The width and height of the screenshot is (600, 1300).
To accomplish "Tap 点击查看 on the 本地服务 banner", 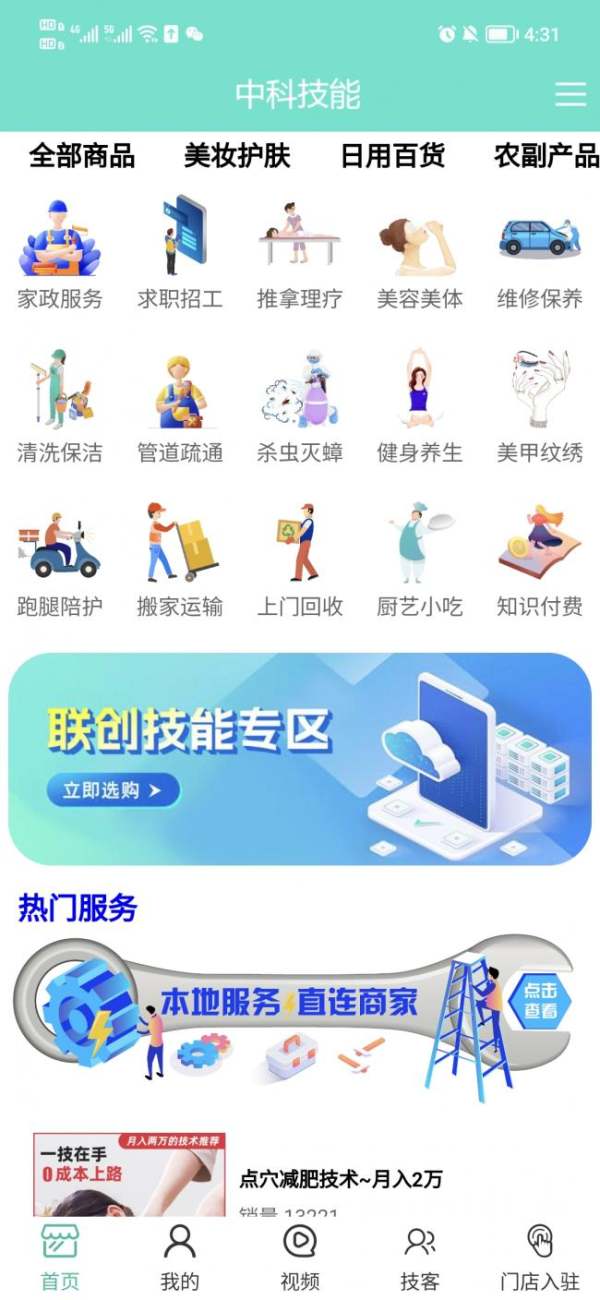I will (x=540, y=1000).
